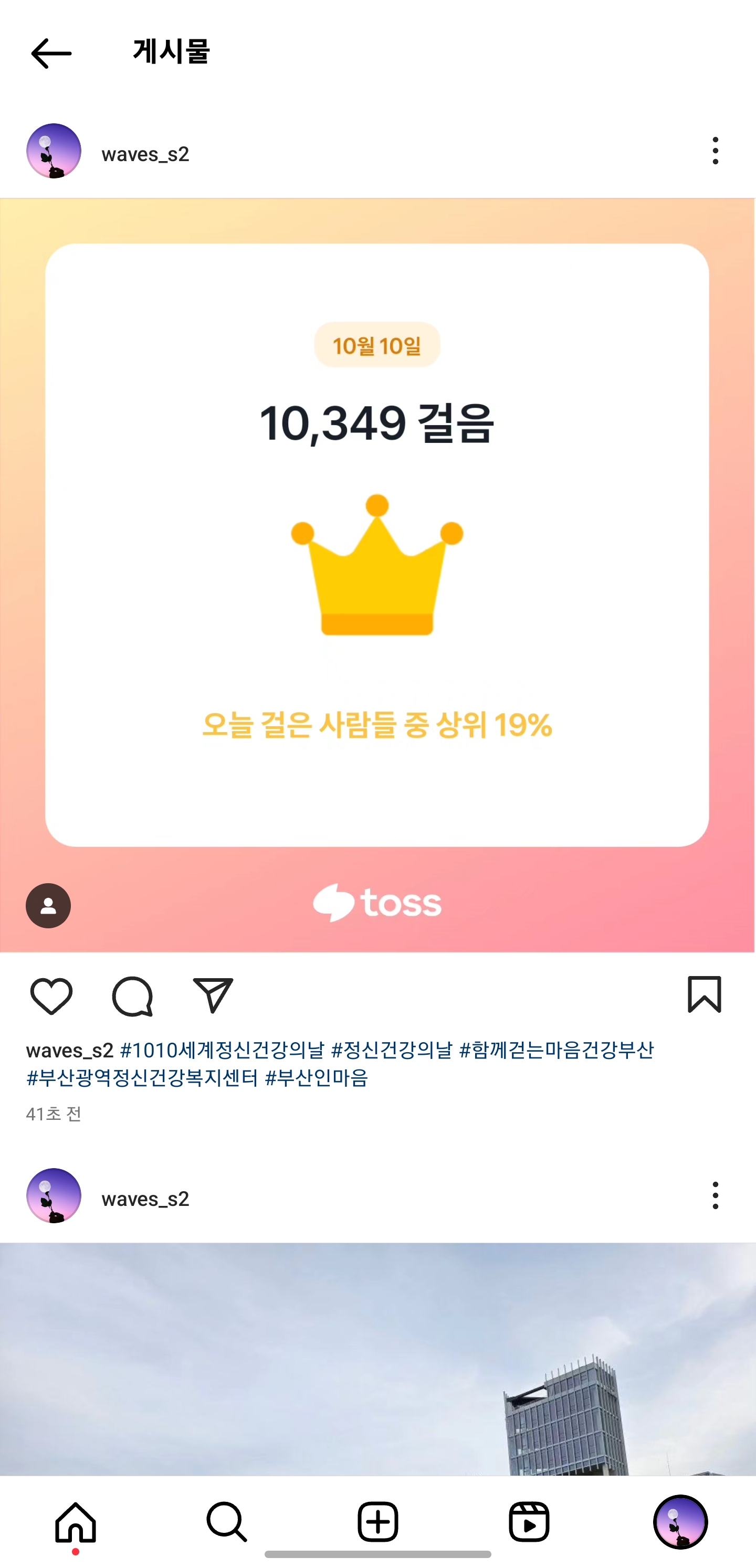Share the toss steps post
This screenshot has height=1568, width=756.
click(x=213, y=997)
